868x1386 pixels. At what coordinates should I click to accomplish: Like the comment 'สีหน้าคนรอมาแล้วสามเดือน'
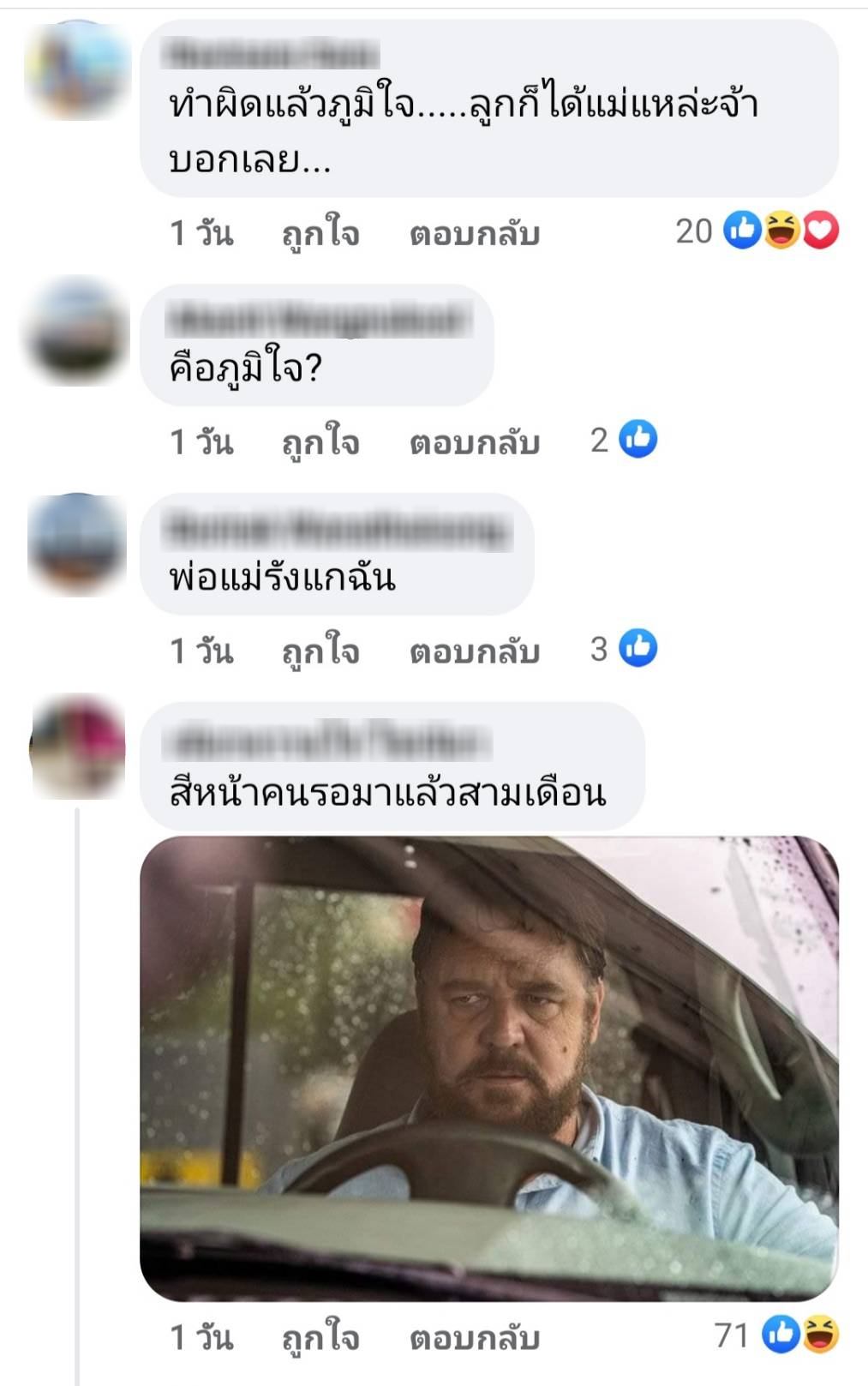point(320,1337)
